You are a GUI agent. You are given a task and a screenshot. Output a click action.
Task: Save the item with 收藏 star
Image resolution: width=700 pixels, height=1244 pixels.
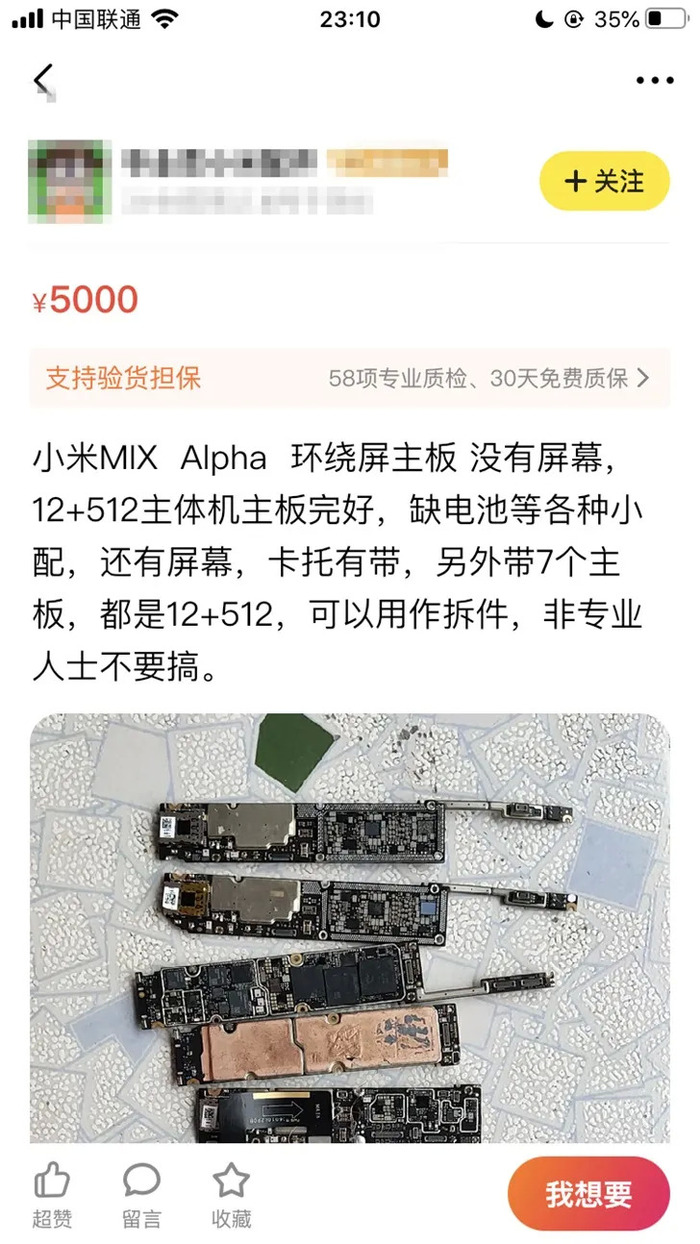[x=231, y=1194]
